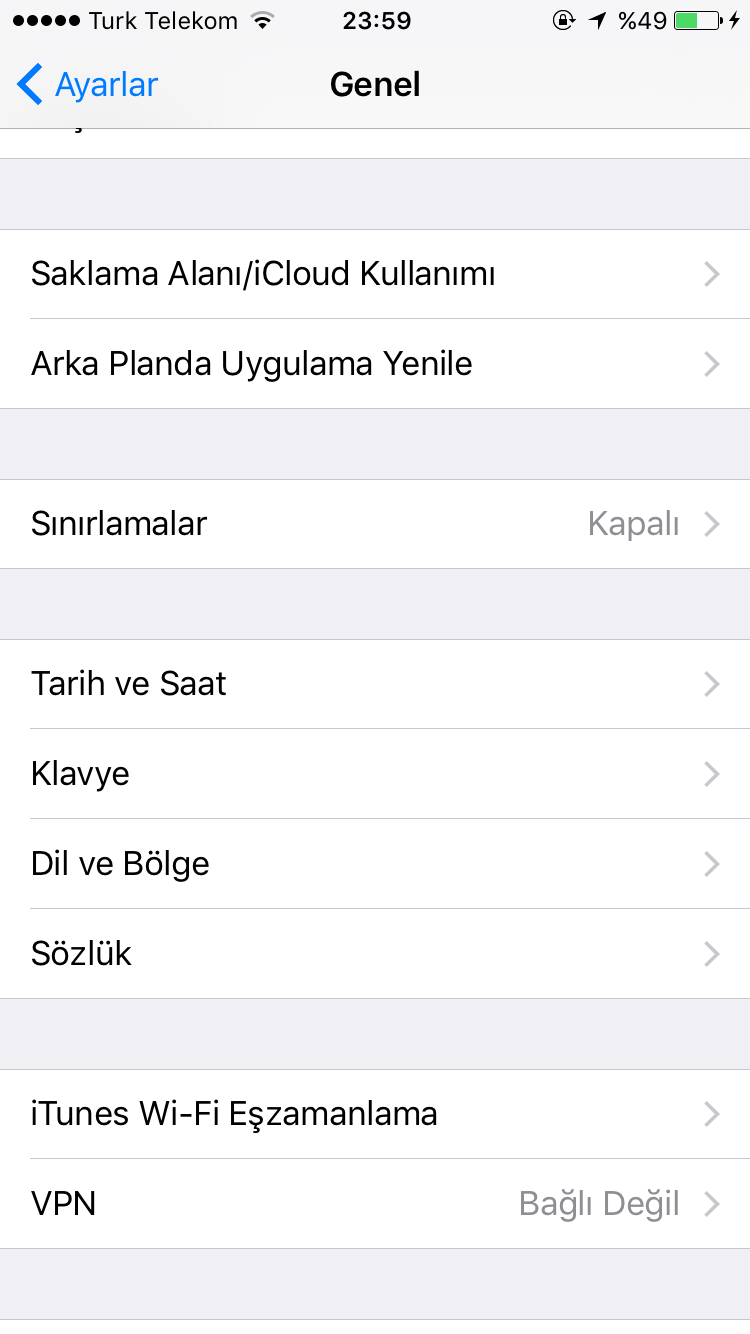Tap the orientation lock icon in status bar
The image size is (750, 1334).
561,19
